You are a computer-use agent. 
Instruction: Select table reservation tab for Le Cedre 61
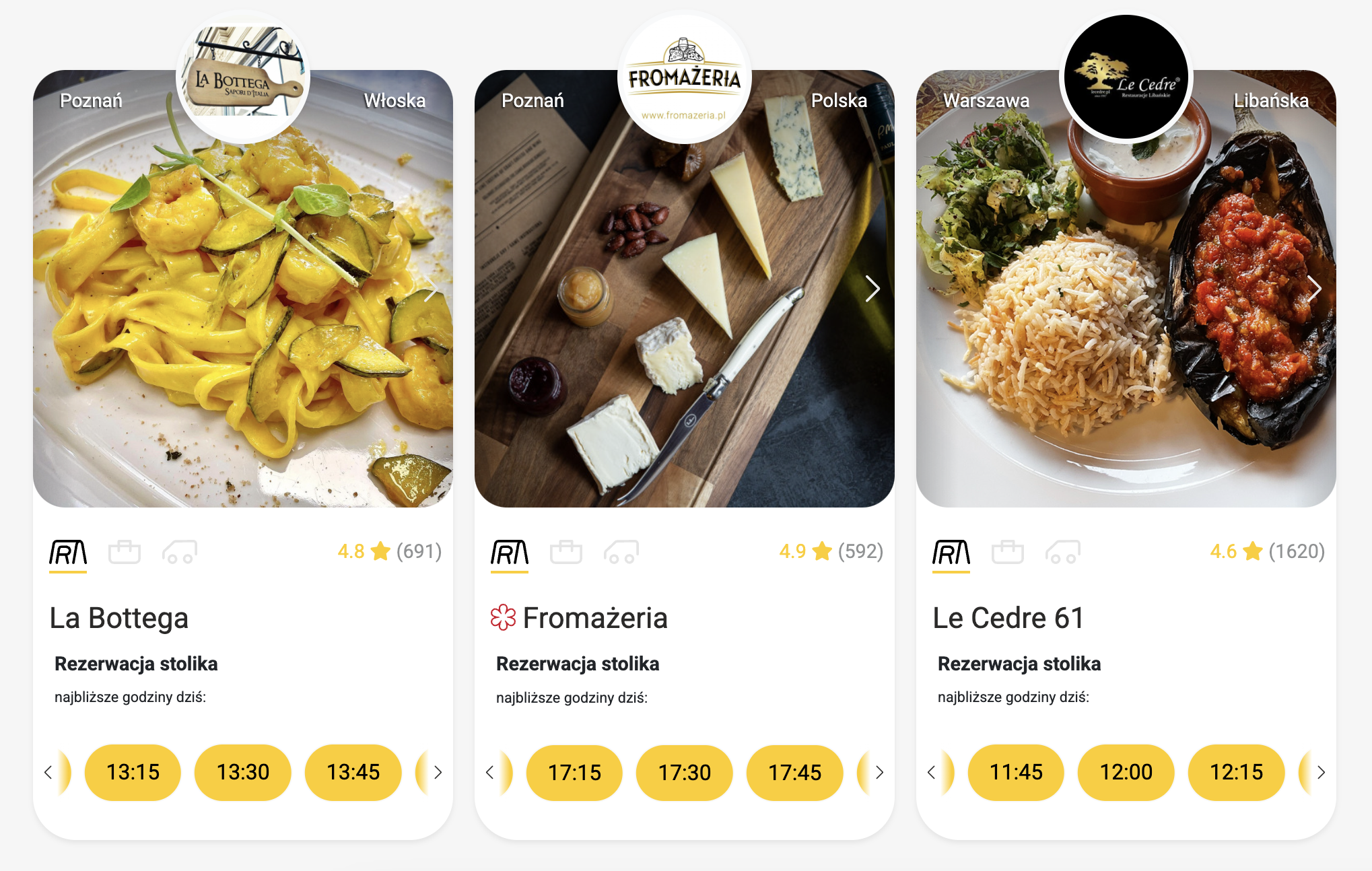point(951,553)
